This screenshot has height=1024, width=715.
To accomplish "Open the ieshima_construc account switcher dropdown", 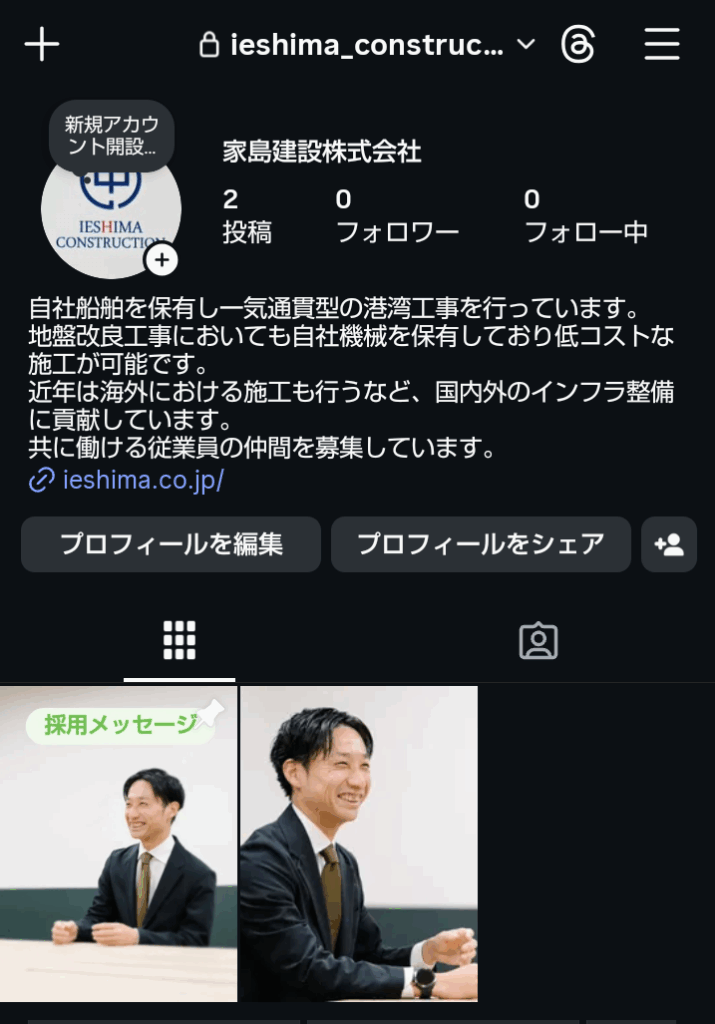I will coord(368,45).
